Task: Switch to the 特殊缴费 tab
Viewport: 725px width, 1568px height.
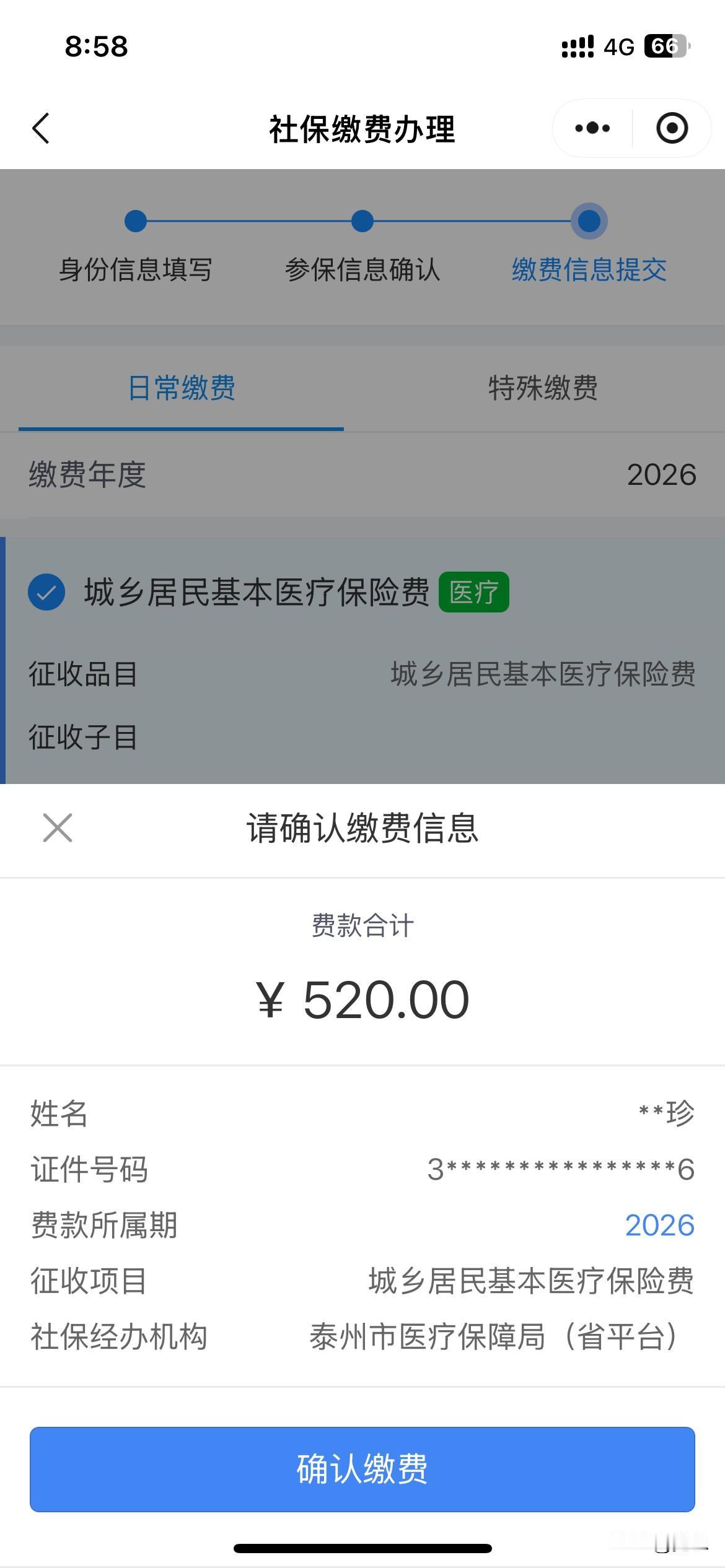Action: pos(542,388)
